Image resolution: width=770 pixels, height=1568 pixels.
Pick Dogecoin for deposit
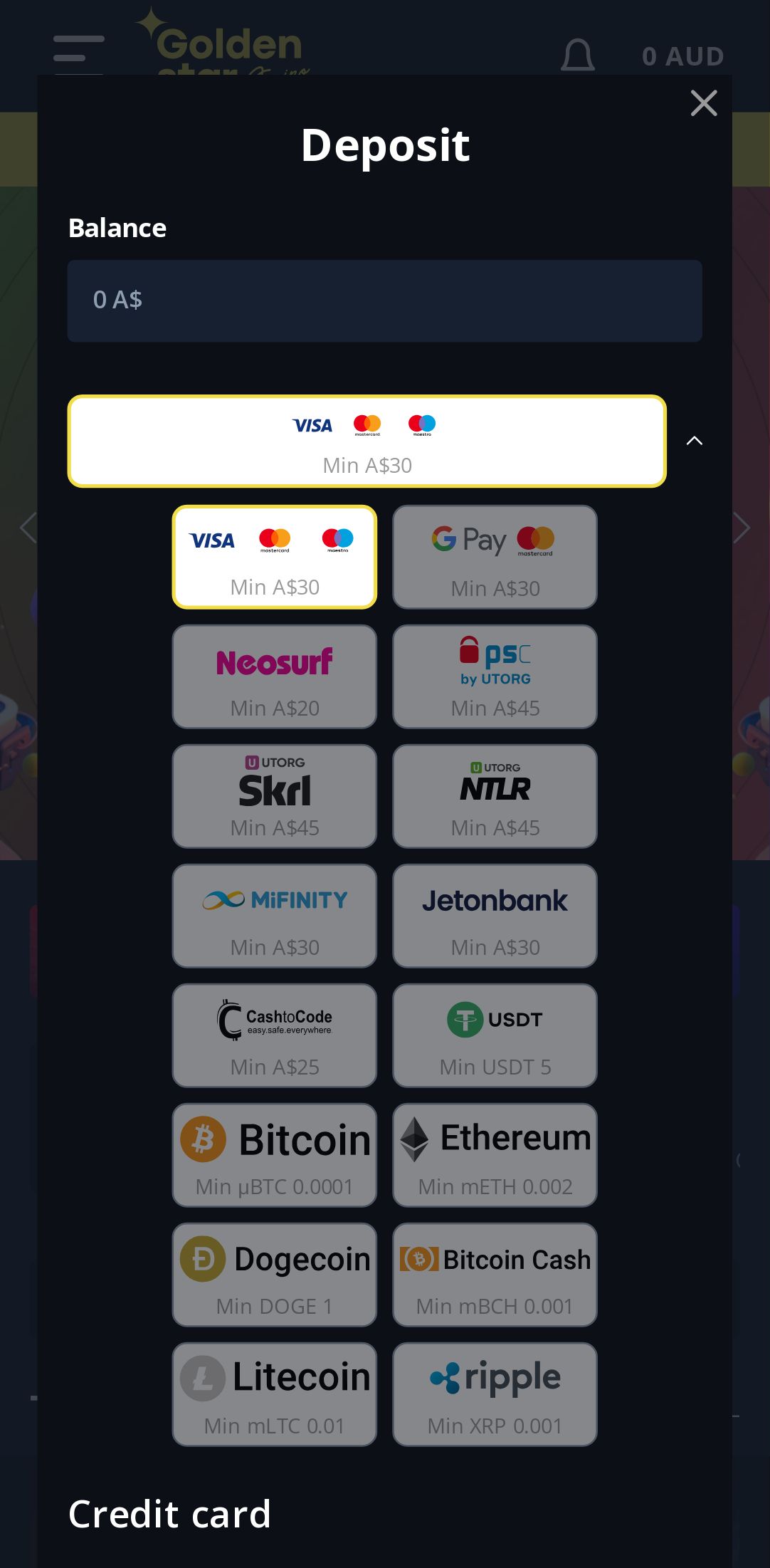click(275, 1275)
